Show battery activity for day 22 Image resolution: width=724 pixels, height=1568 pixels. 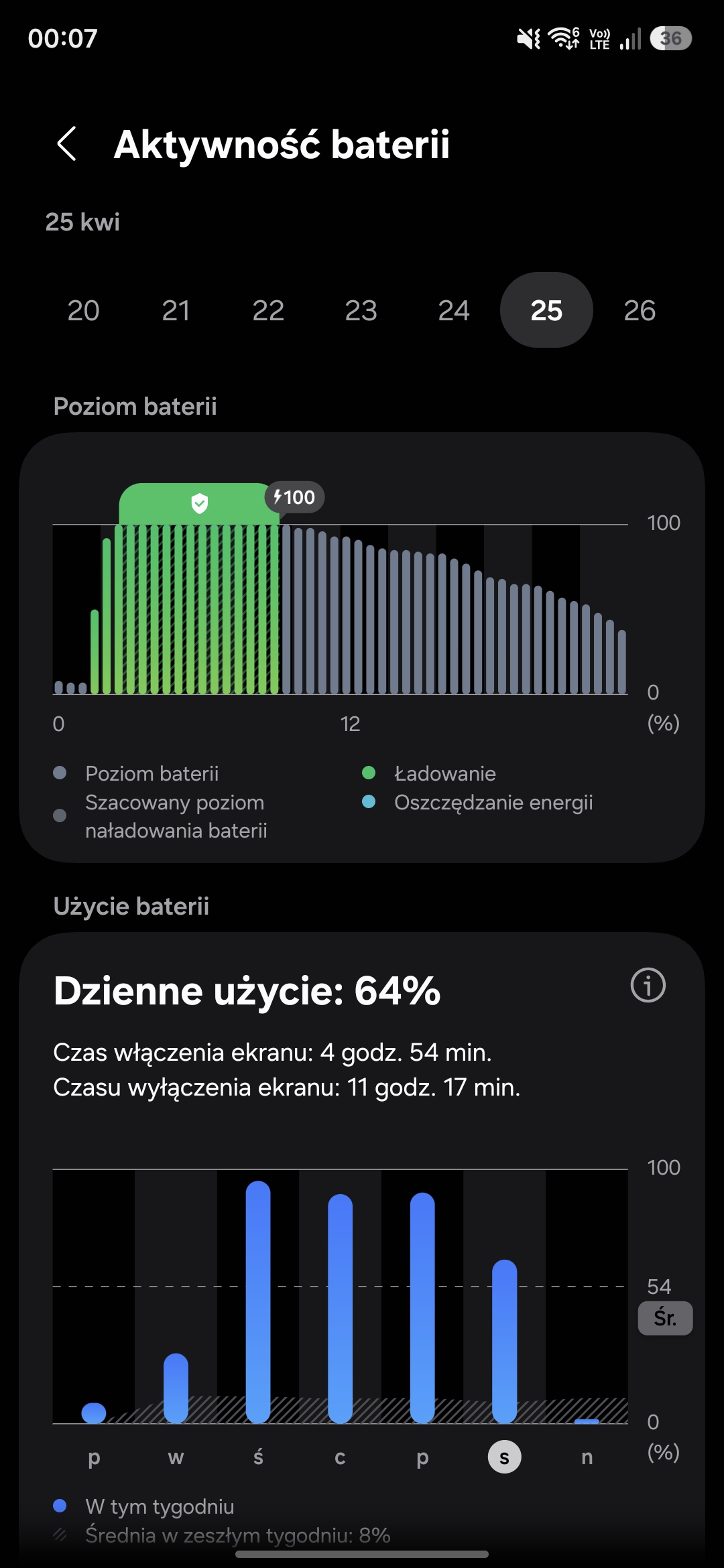point(268,310)
